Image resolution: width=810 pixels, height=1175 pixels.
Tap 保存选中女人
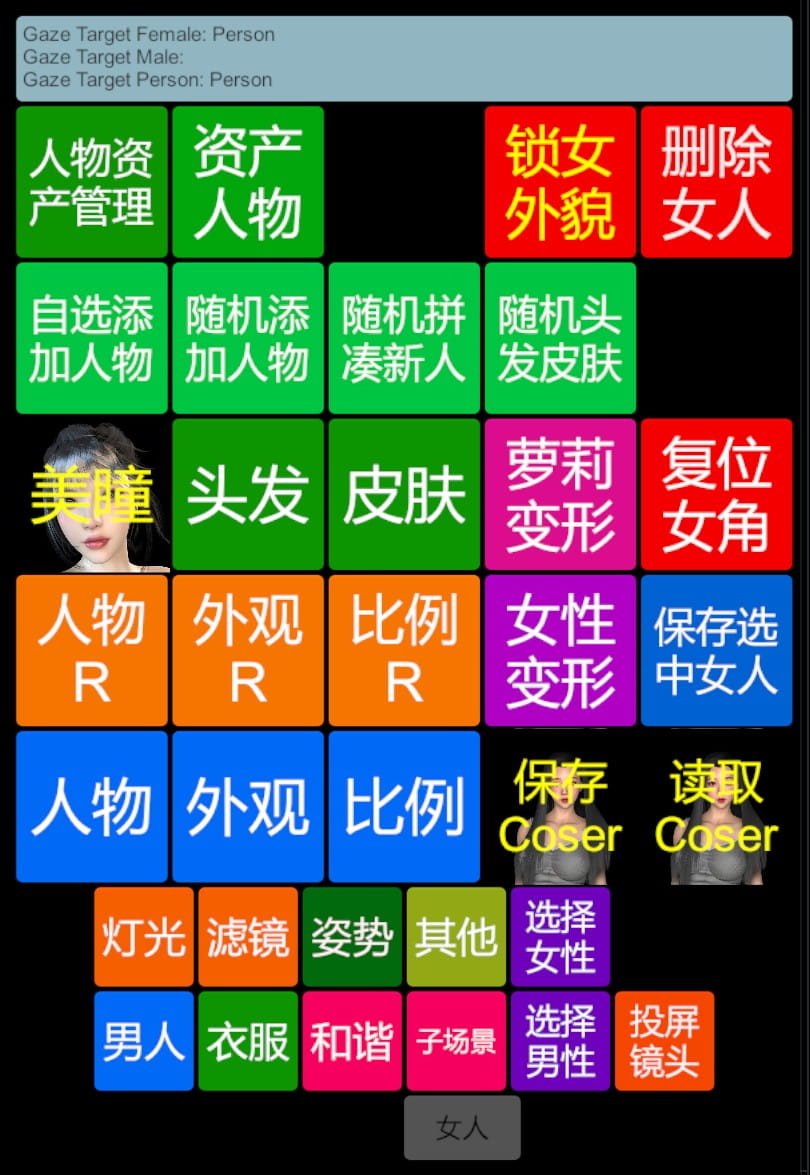(716, 651)
